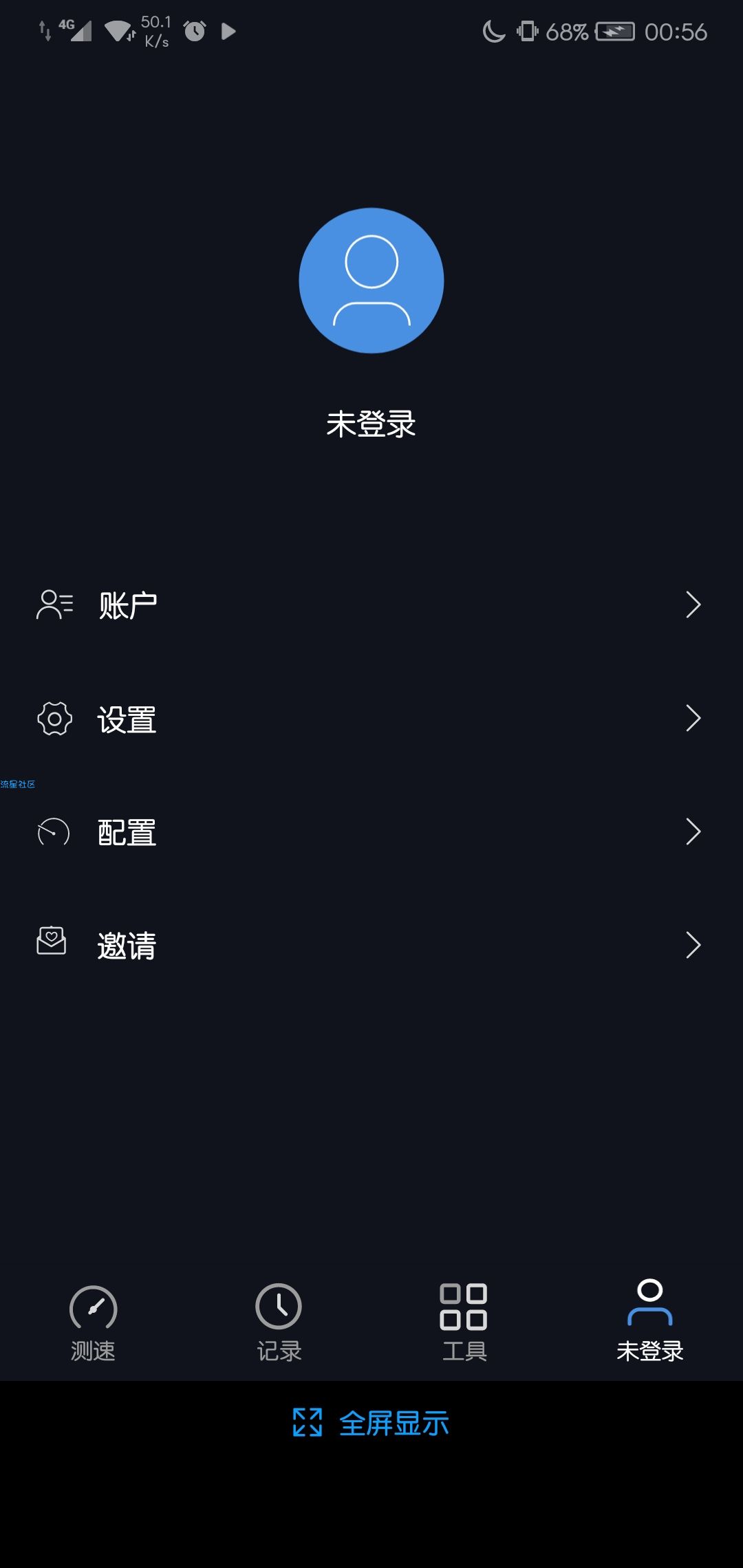This screenshot has height=1568, width=743.
Task: Open the 邀请 invite row
Action: (371, 946)
